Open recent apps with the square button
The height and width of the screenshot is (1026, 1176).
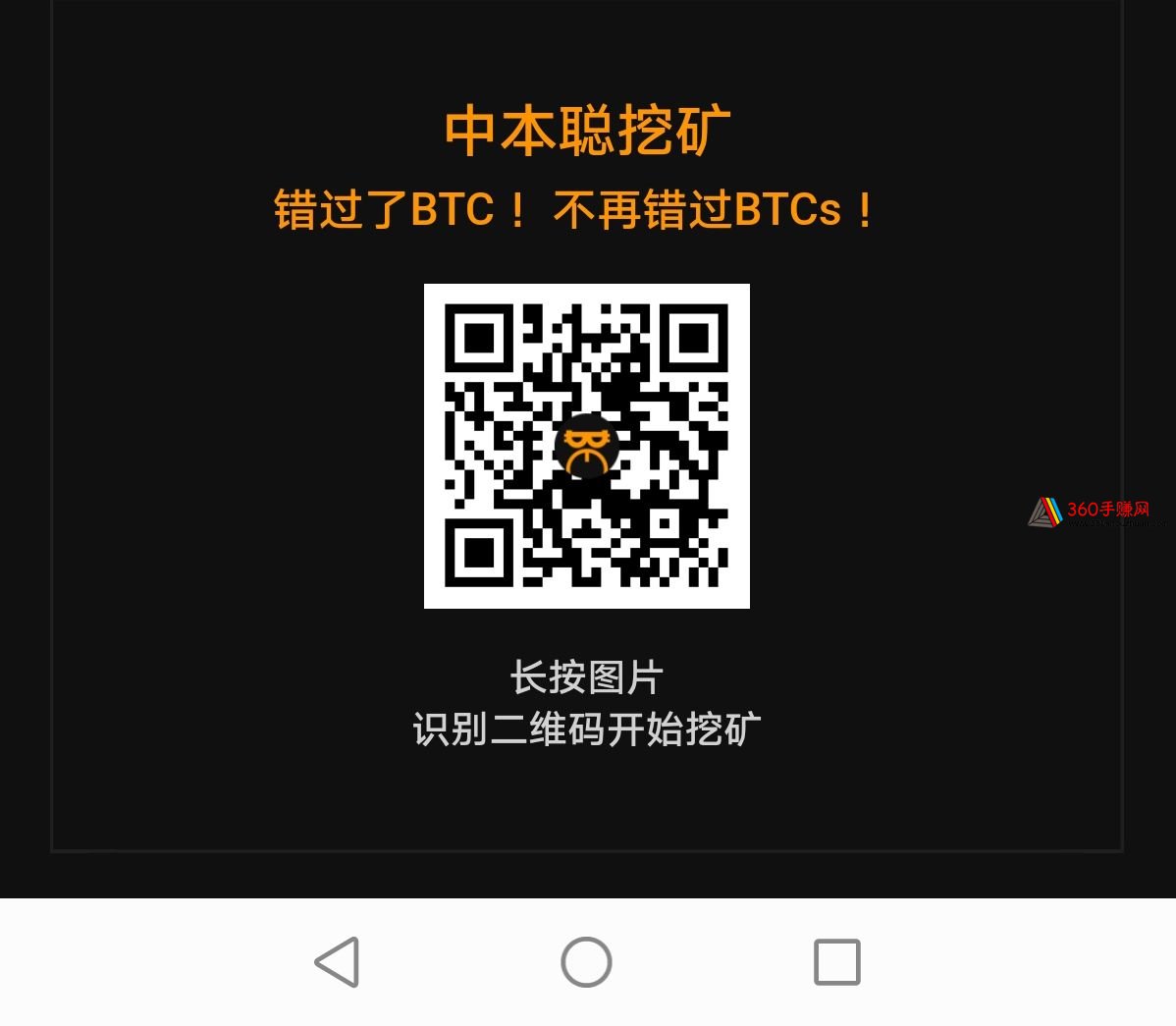[x=836, y=962]
